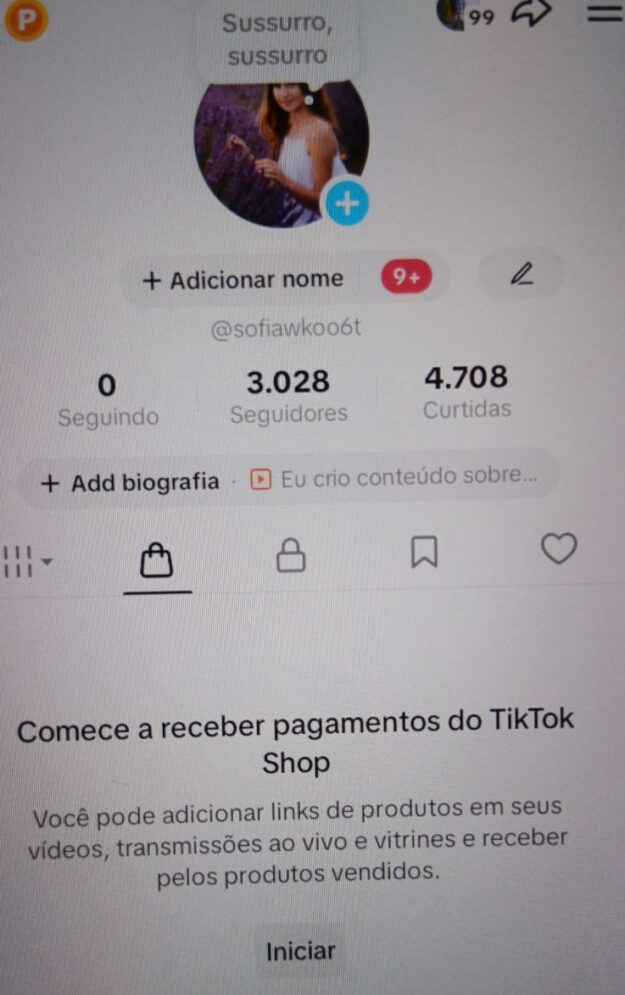Image resolution: width=625 pixels, height=995 pixels.
Task: Tap the orange P icon
Action: [x=26, y=19]
